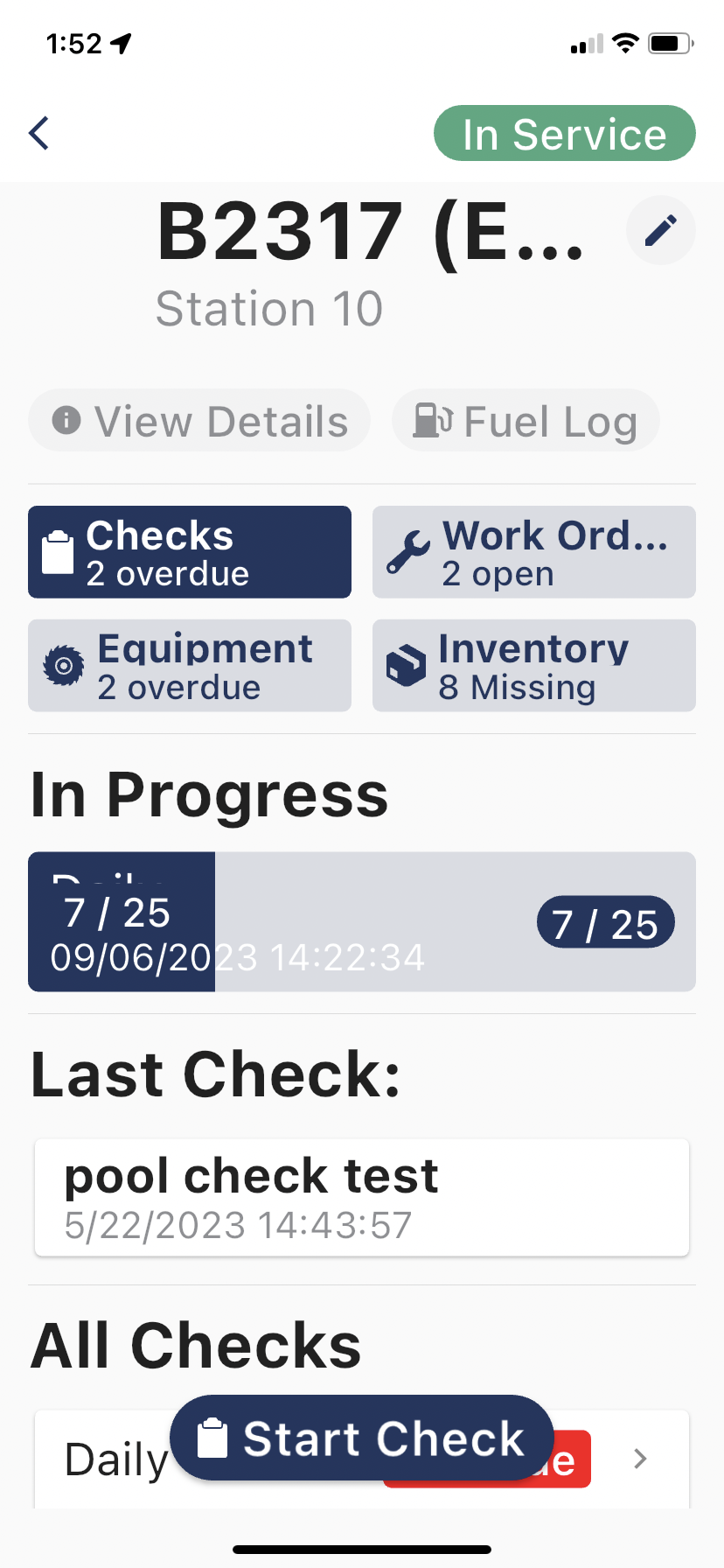This screenshot has width=724, height=1568.
Task: Edit vehicle B2317 with the pencil icon
Action: tap(660, 230)
